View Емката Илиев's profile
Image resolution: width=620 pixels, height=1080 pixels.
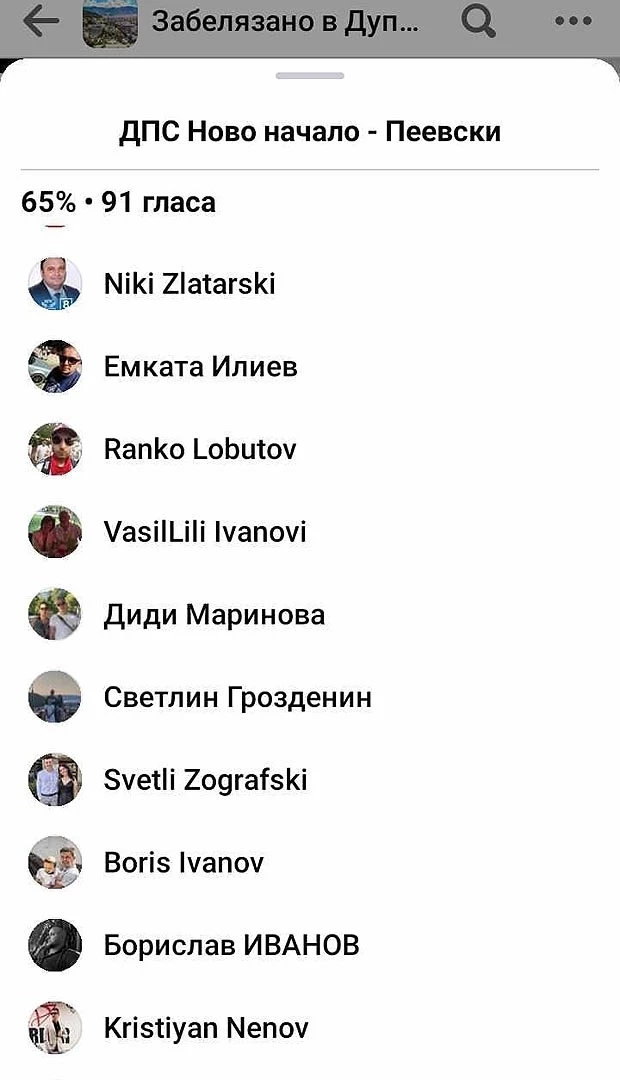200,367
